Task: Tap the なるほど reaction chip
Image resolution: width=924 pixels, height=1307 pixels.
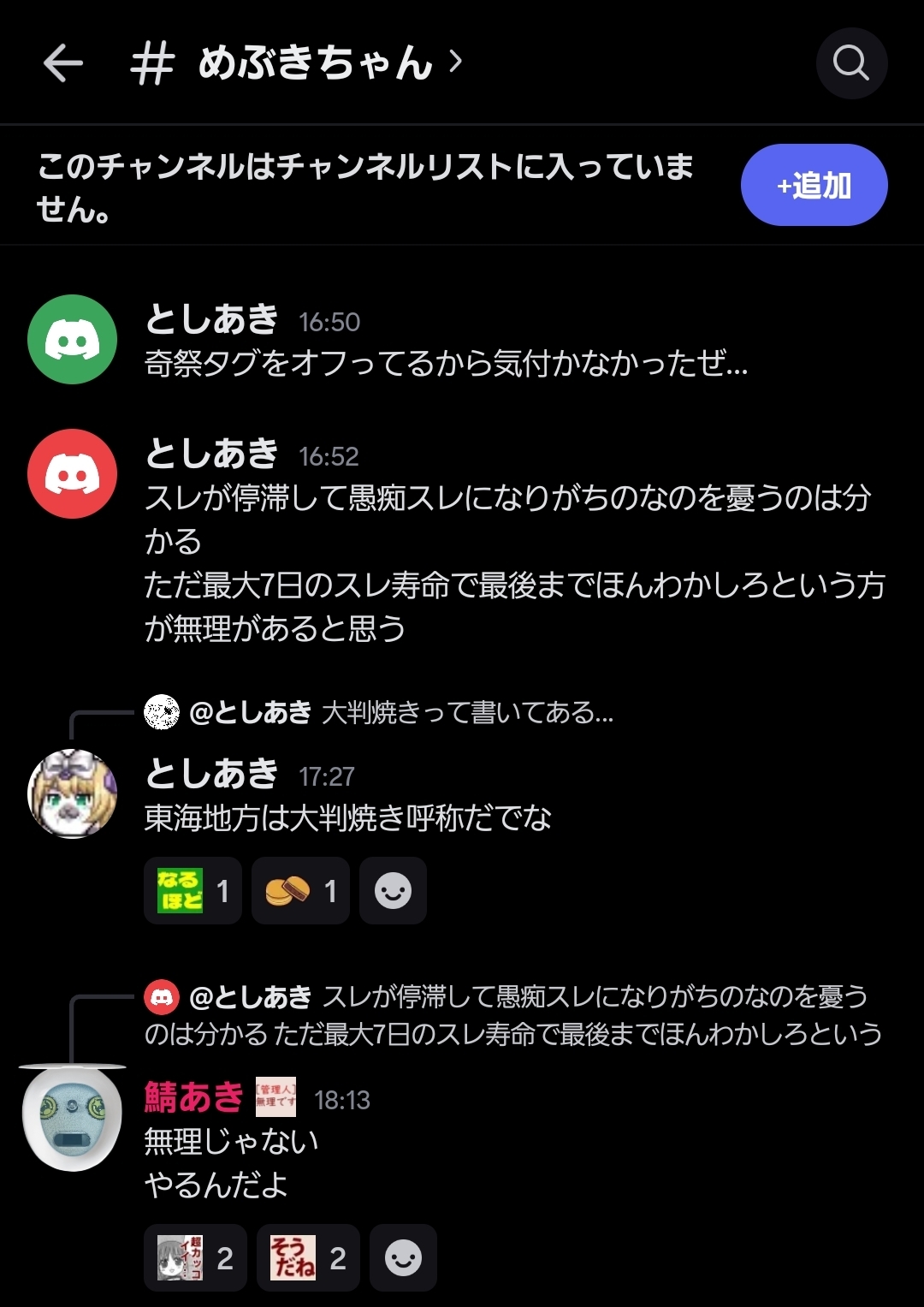Action: [x=192, y=891]
